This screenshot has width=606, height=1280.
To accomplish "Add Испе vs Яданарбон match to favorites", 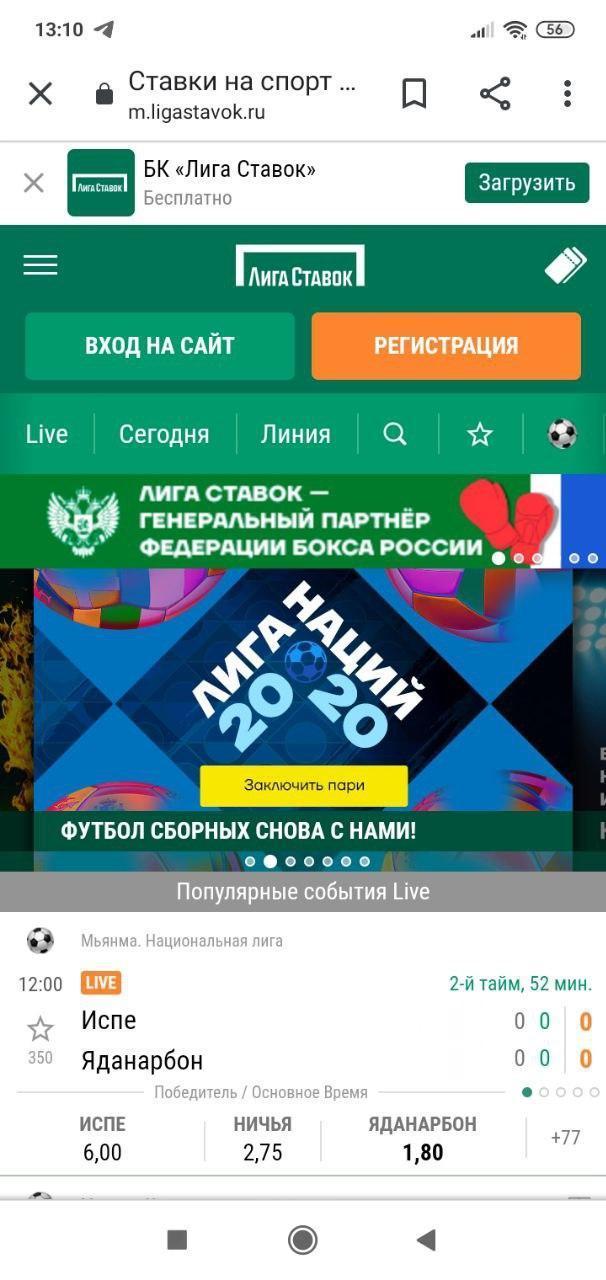I will click(x=40, y=1029).
